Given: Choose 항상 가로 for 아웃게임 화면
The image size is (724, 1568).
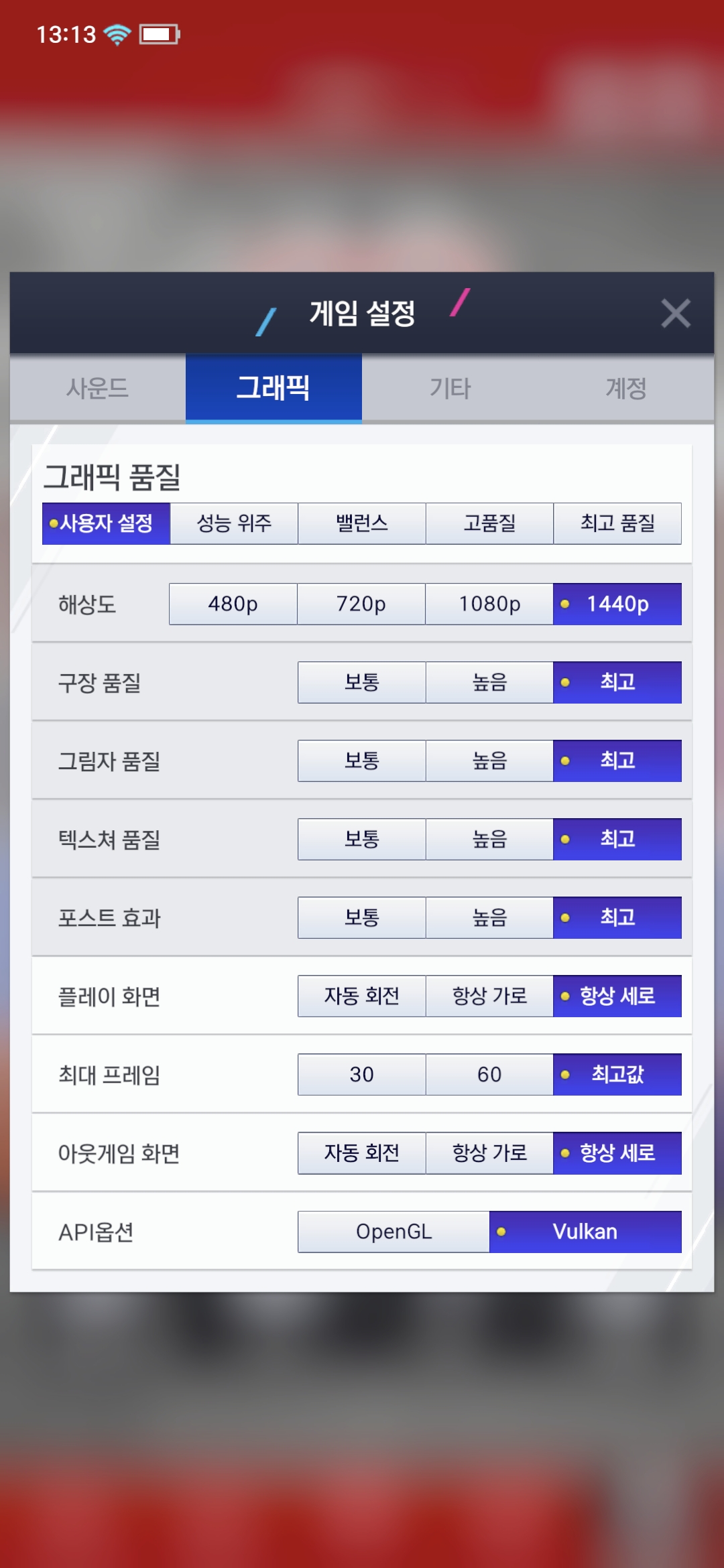Looking at the screenshot, I should click(x=489, y=1153).
